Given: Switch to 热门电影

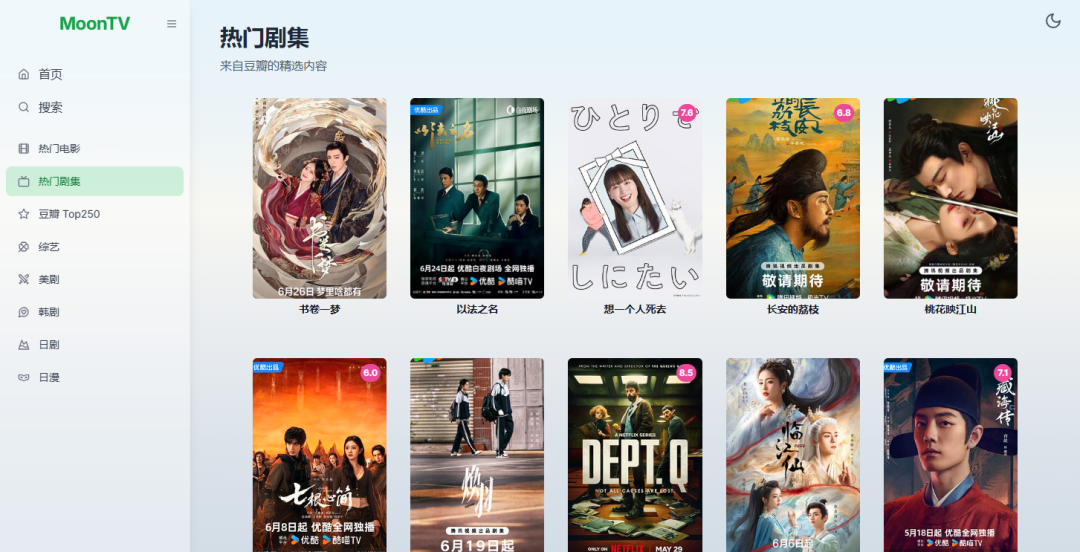Looking at the screenshot, I should click(59, 148).
